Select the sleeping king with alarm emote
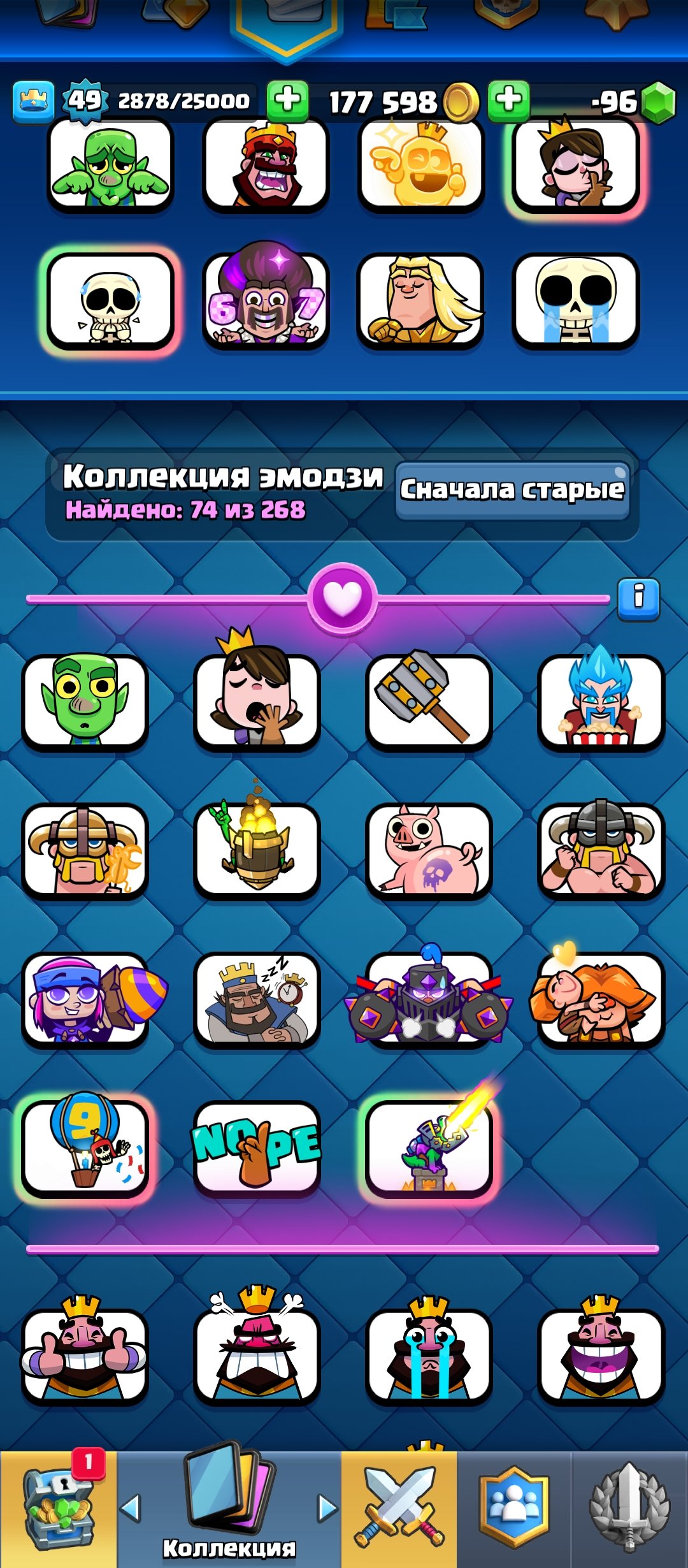 [257, 999]
